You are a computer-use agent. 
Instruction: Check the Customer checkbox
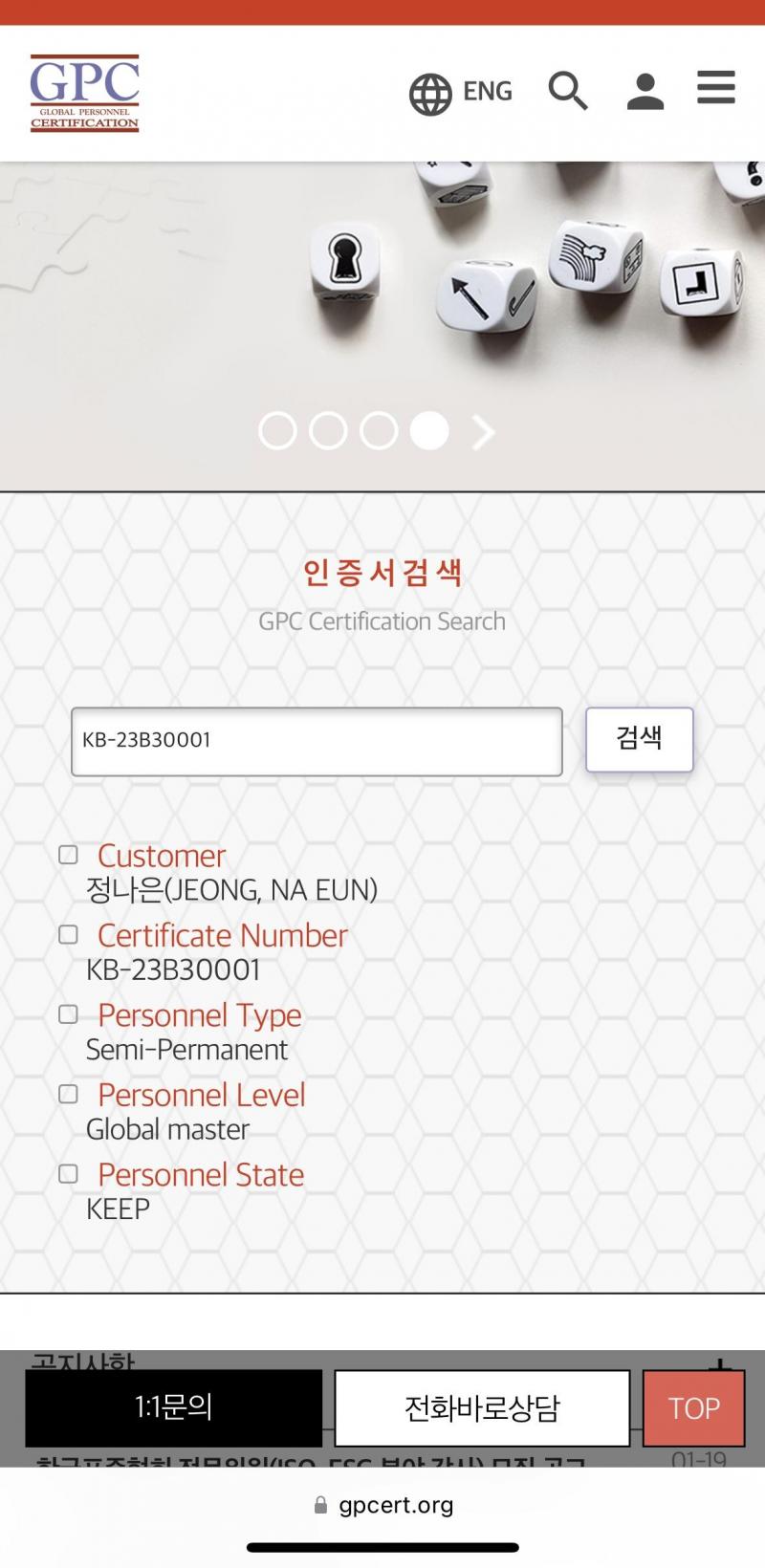pos(68,855)
